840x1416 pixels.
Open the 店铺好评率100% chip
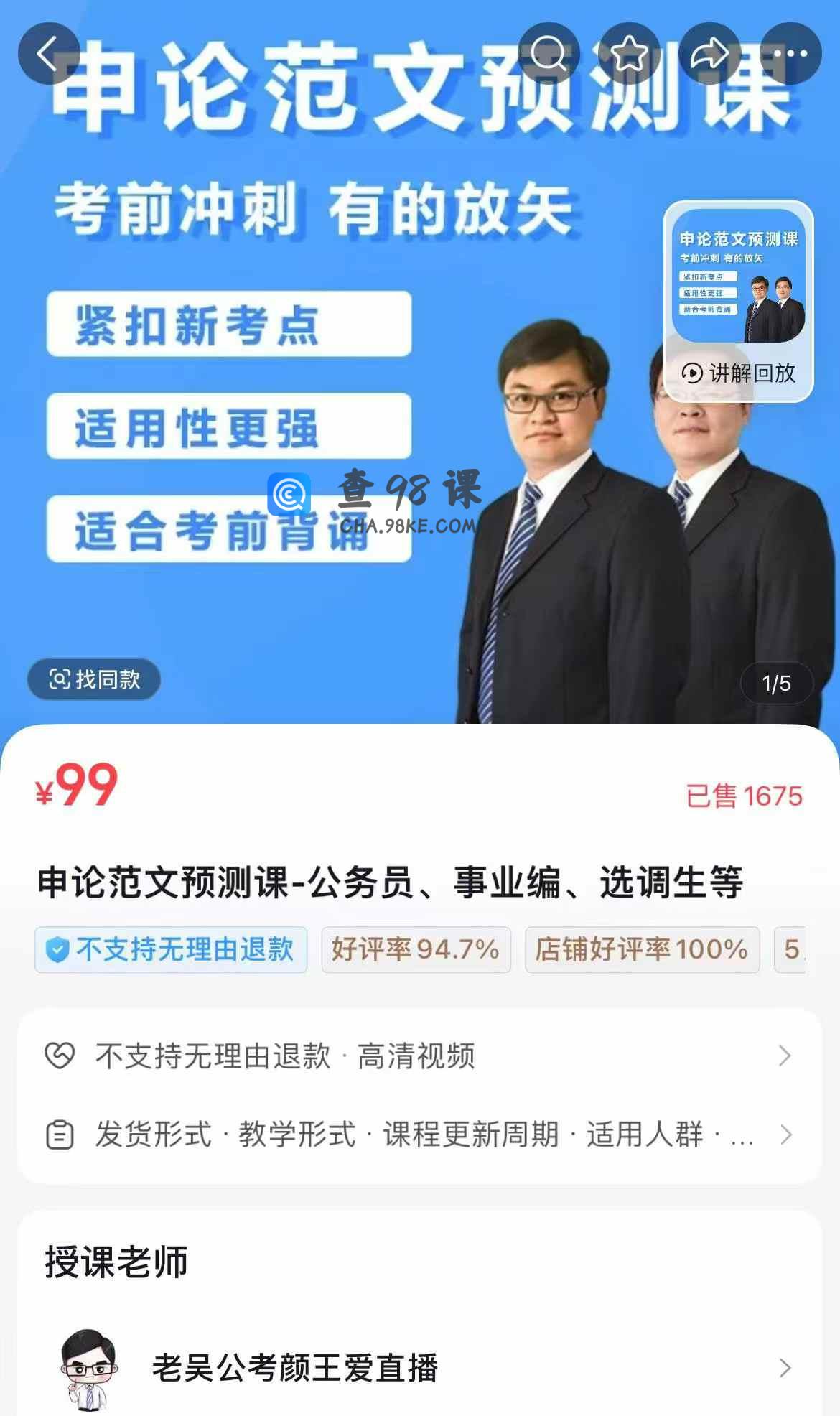point(642,949)
